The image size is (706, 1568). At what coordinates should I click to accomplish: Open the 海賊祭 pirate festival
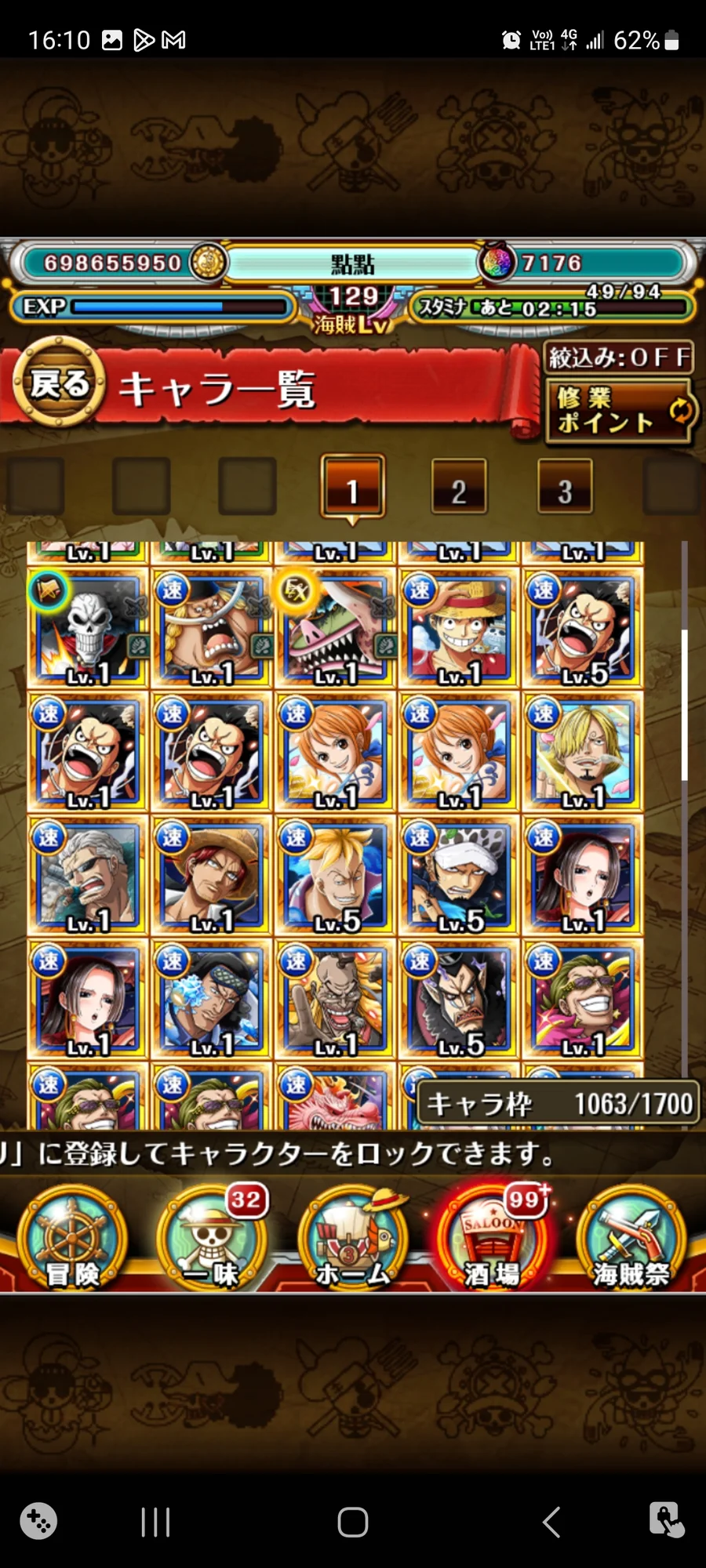point(631,1239)
